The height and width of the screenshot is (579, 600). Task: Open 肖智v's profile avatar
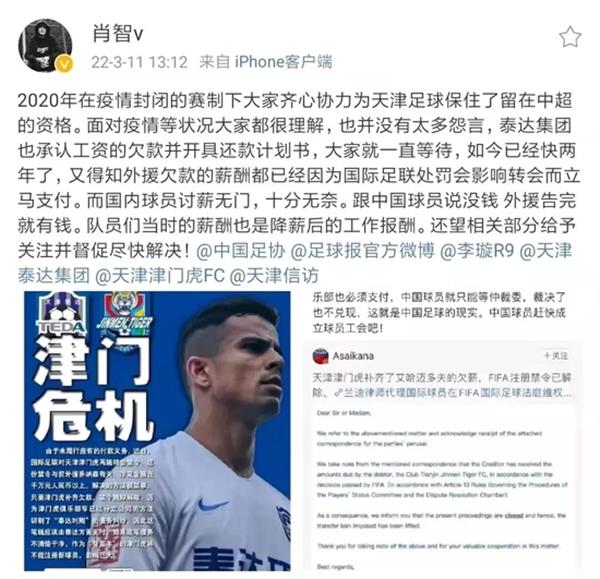click(x=46, y=46)
